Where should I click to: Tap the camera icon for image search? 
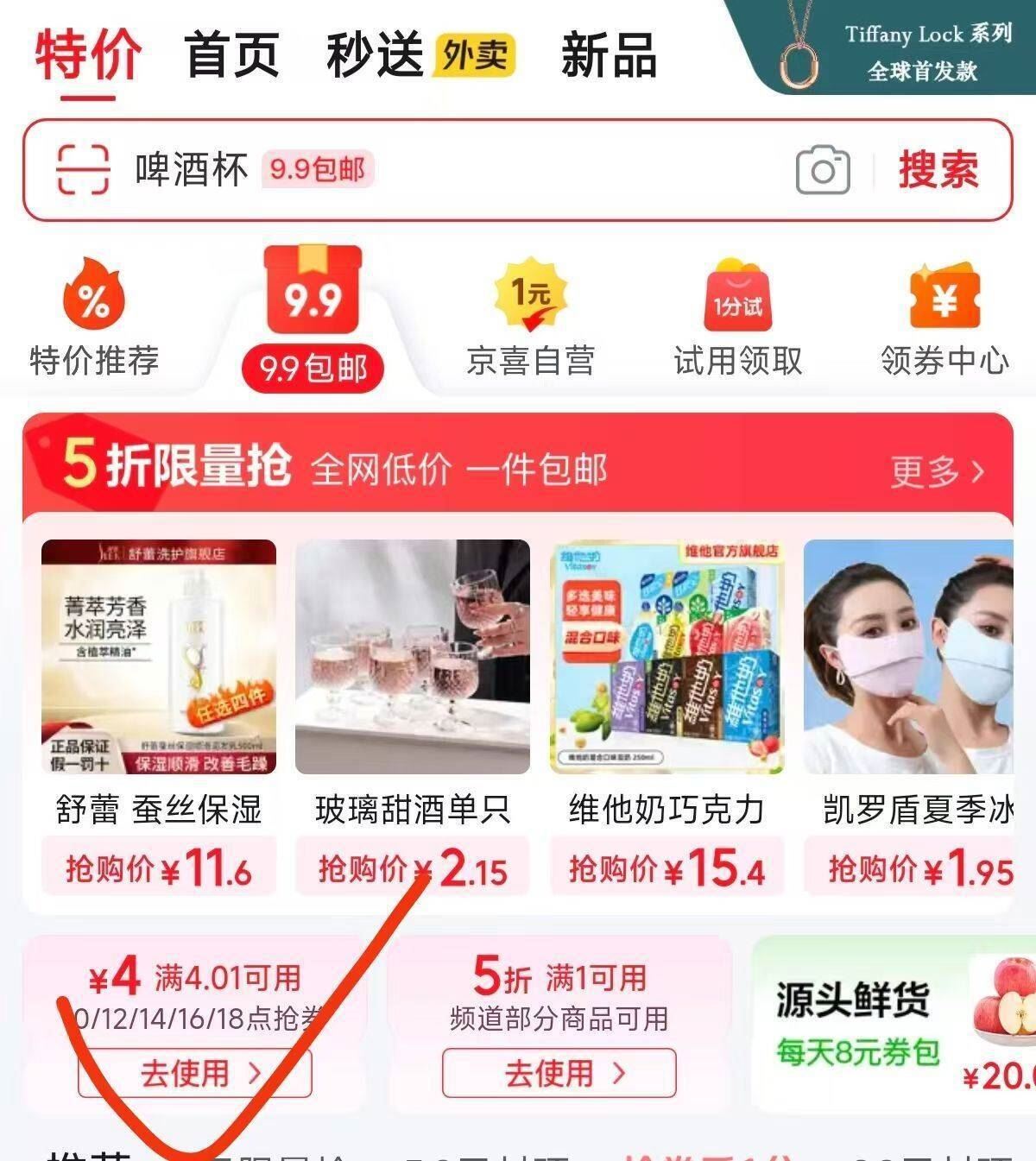(822, 171)
